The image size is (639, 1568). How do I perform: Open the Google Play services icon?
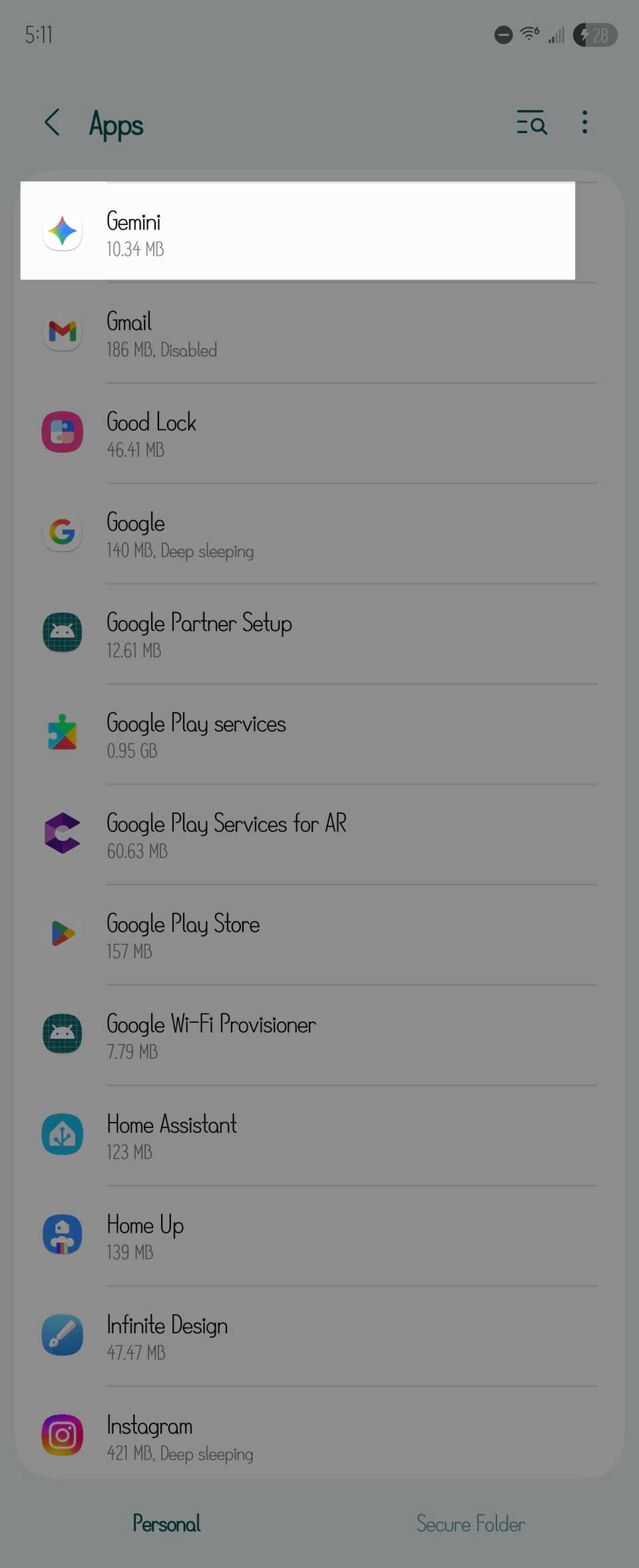pyautogui.click(x=62, y=733)
